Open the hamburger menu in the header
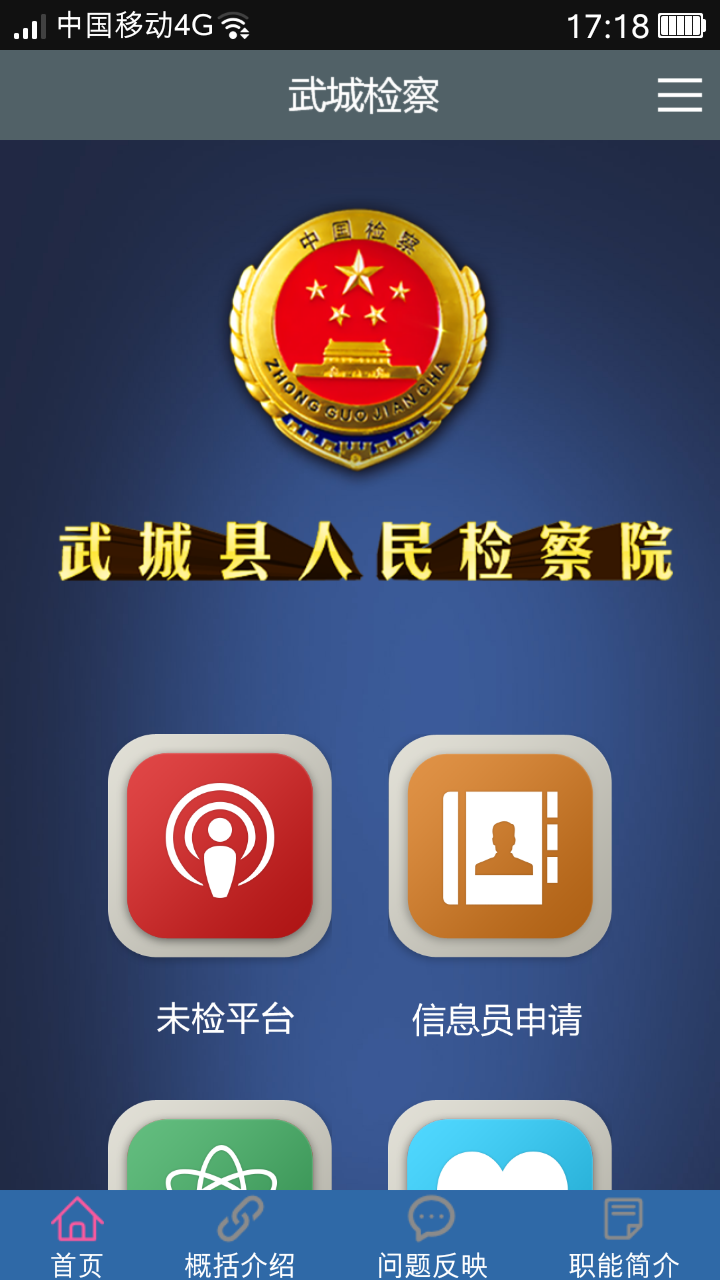This screenshot has height=1280, width=720. point(679,95)
